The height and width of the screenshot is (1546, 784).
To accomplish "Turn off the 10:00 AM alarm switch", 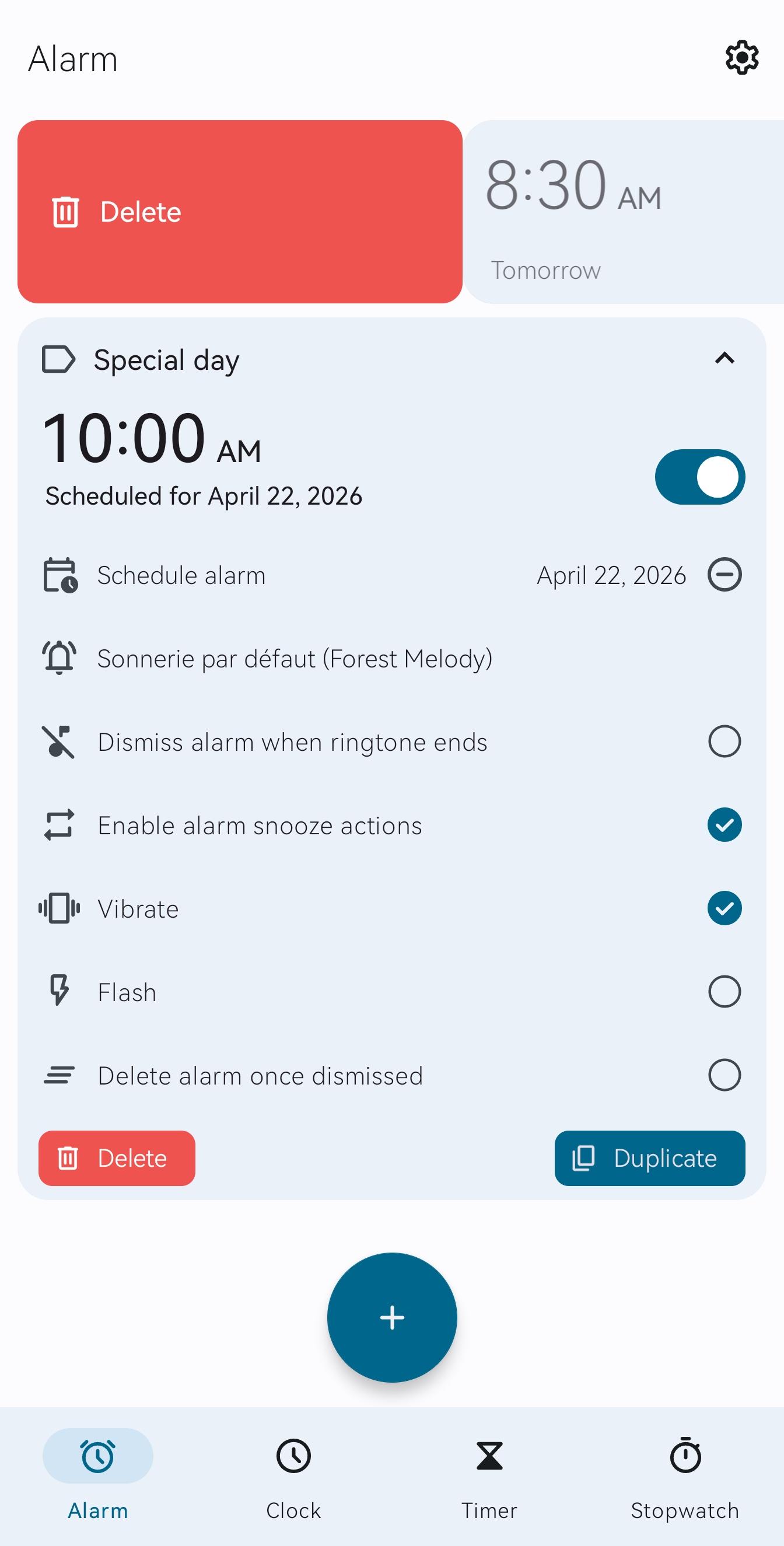I will coord(699,477).
